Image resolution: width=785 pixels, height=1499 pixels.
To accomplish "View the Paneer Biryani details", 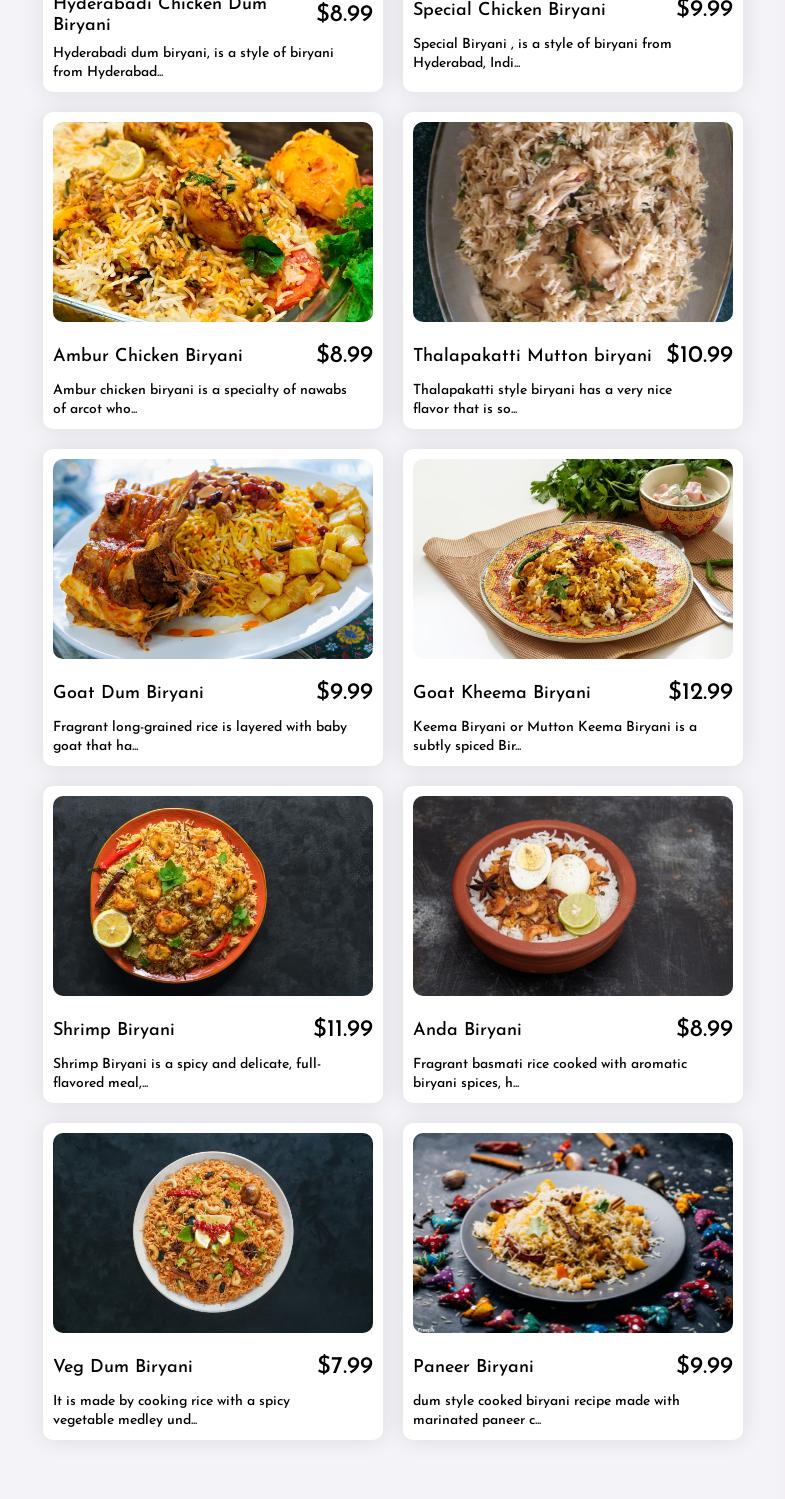I will [x=573, y=1281].
